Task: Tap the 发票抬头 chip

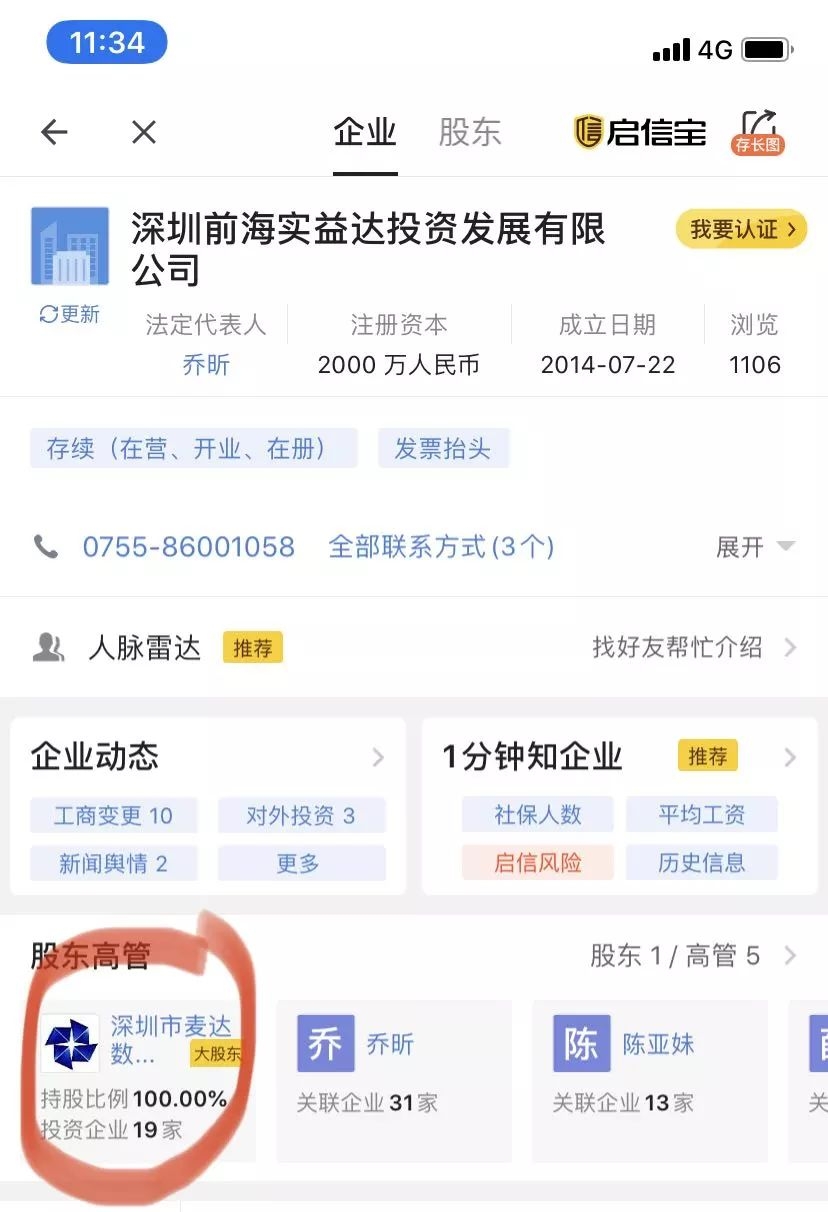Action: coord(443,448)
